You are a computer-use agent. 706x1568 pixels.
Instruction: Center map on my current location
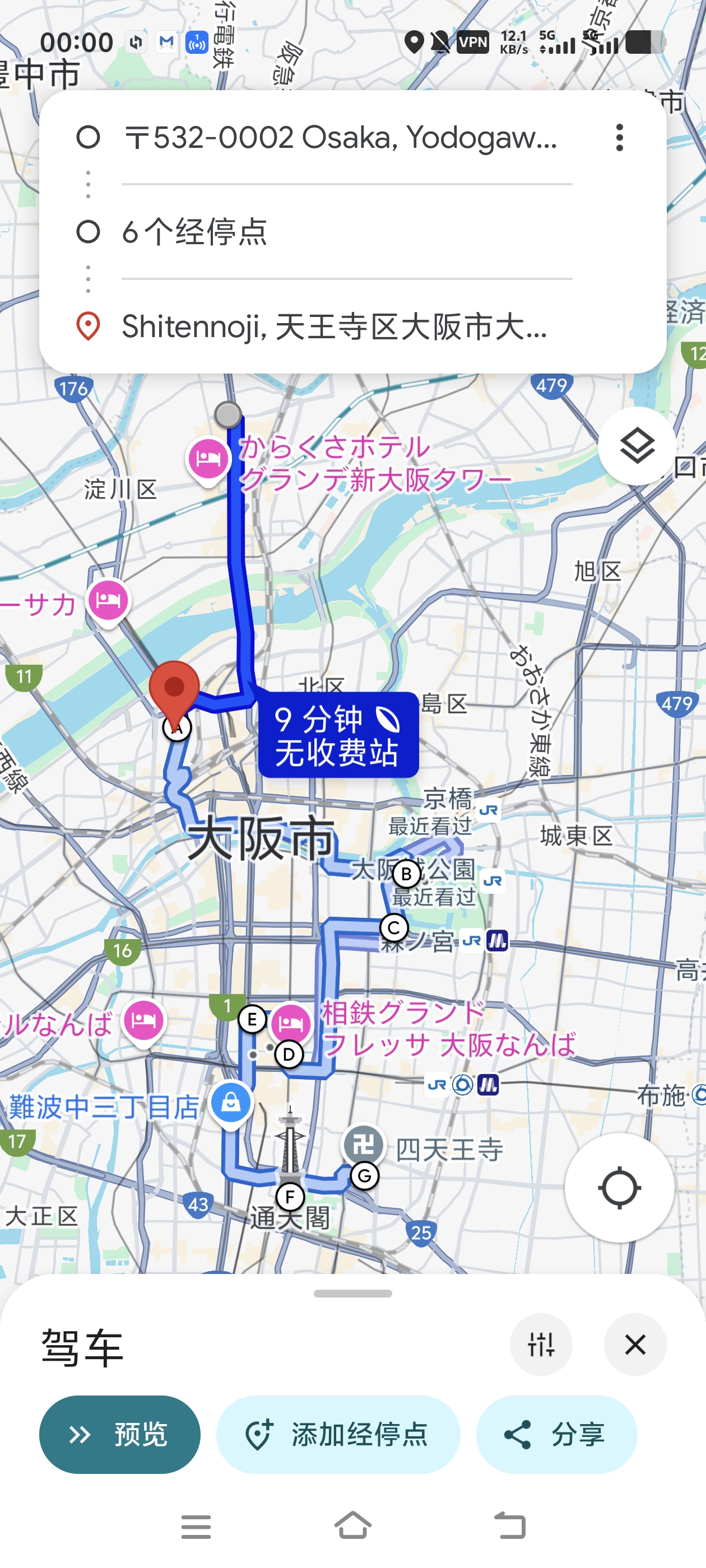(619, 1188)
